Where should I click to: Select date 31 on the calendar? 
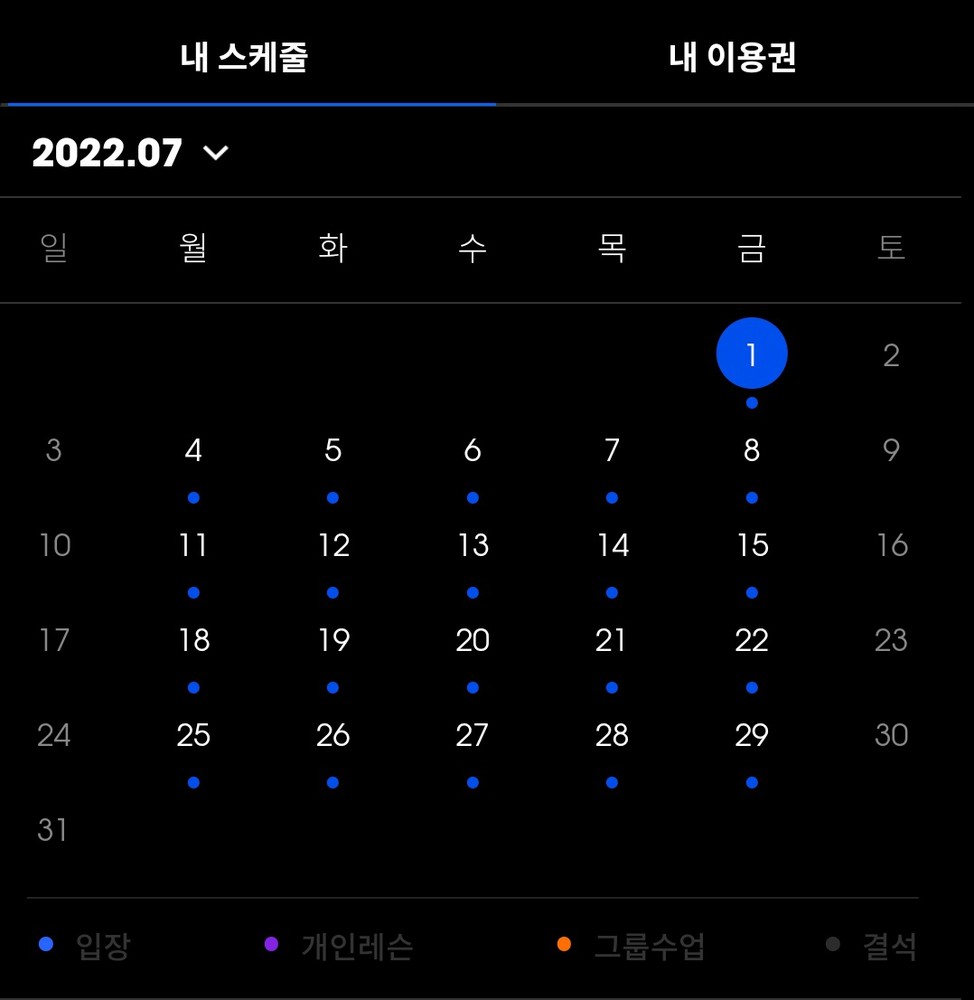53,830
